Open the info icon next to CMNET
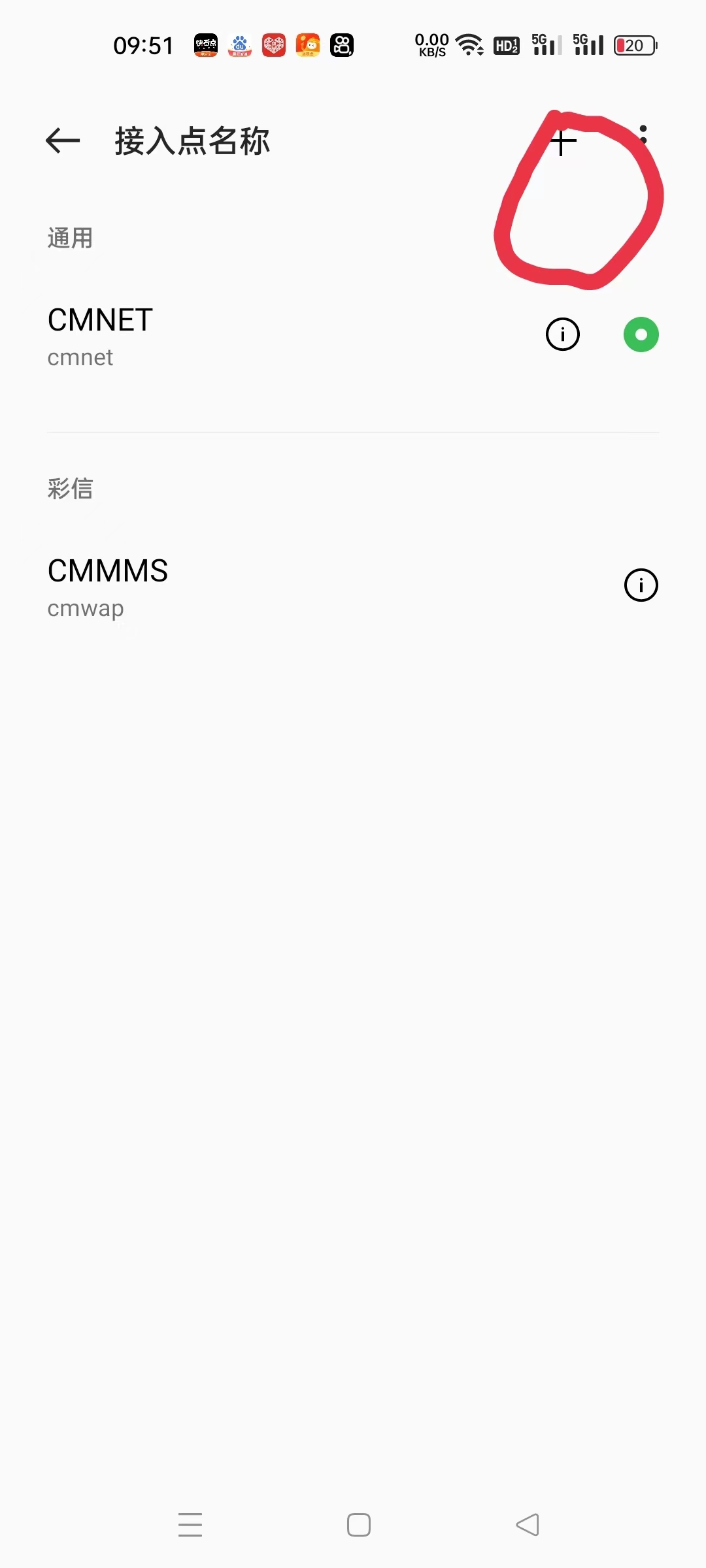This screenshot has height=1568, width=706. tap(562, 334)
